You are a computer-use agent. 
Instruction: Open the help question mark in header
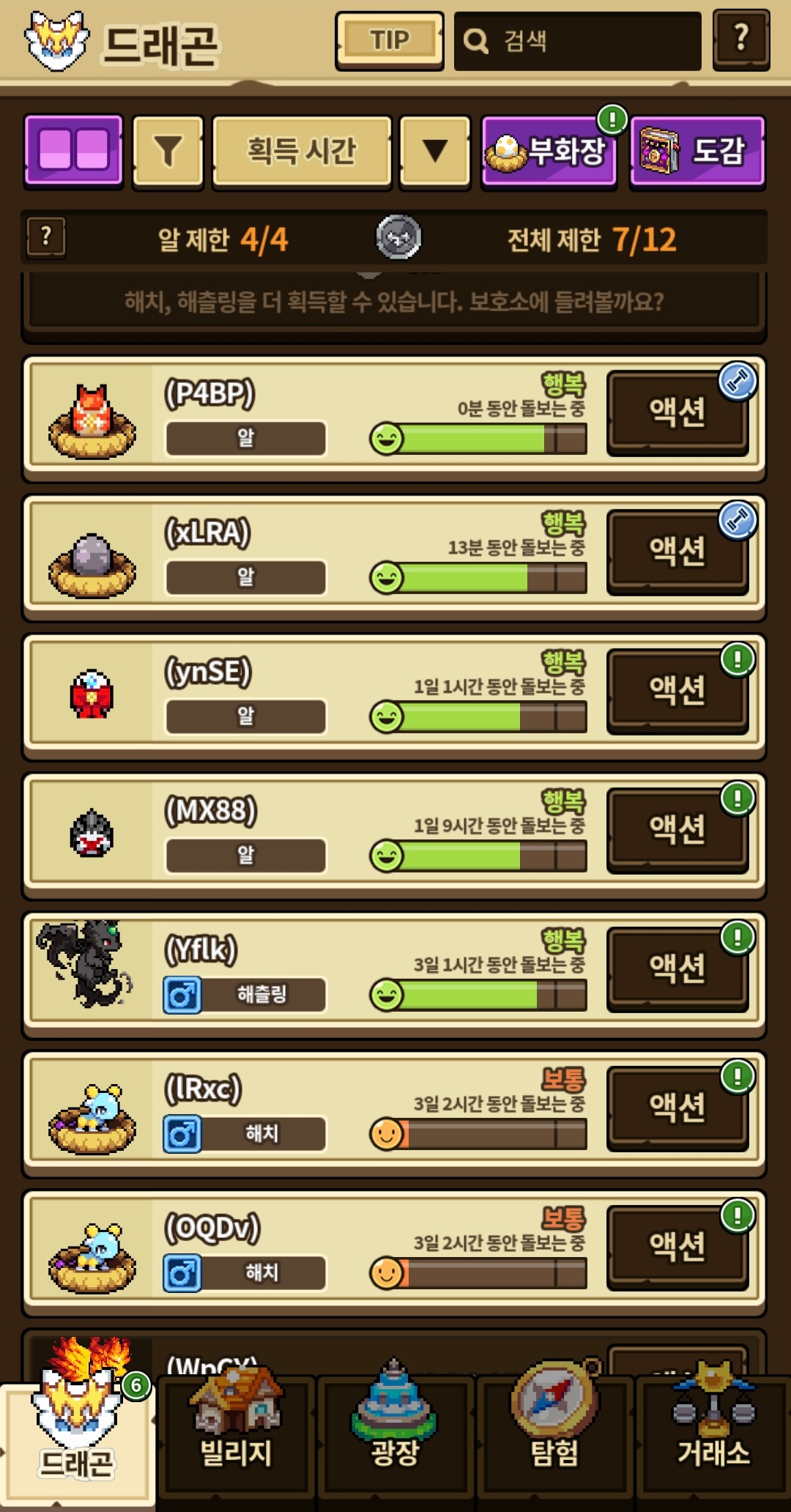[740, 40]
